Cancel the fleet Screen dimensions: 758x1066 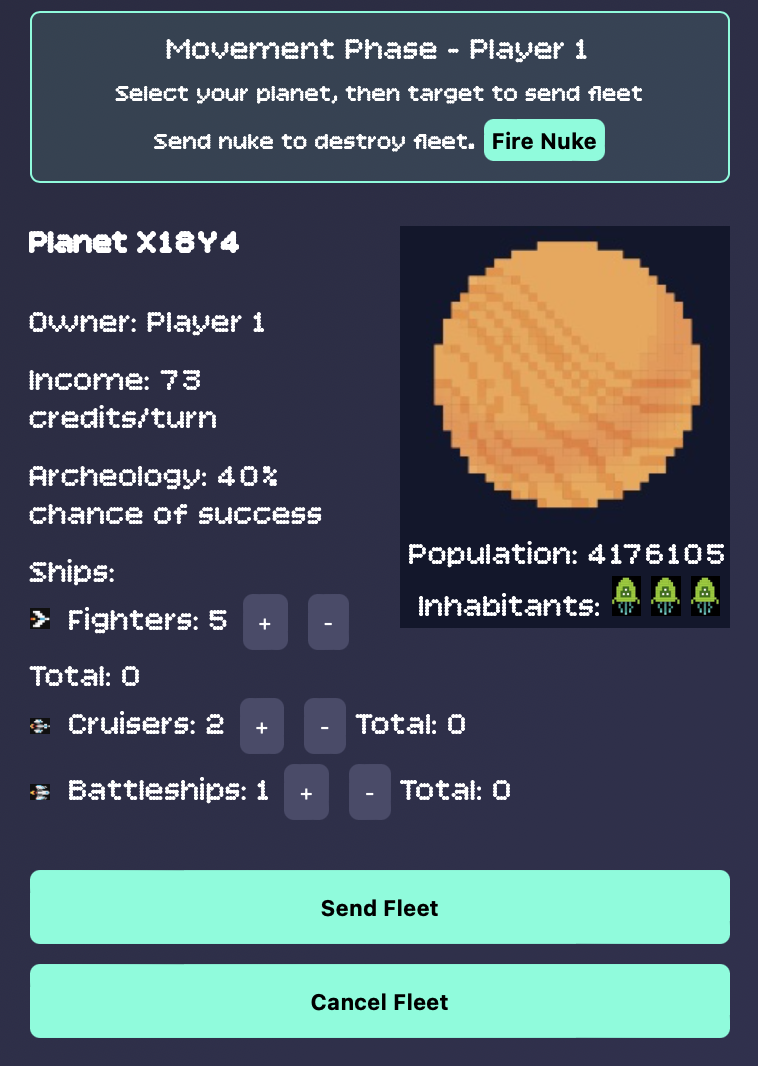[x=379, y=1001]
